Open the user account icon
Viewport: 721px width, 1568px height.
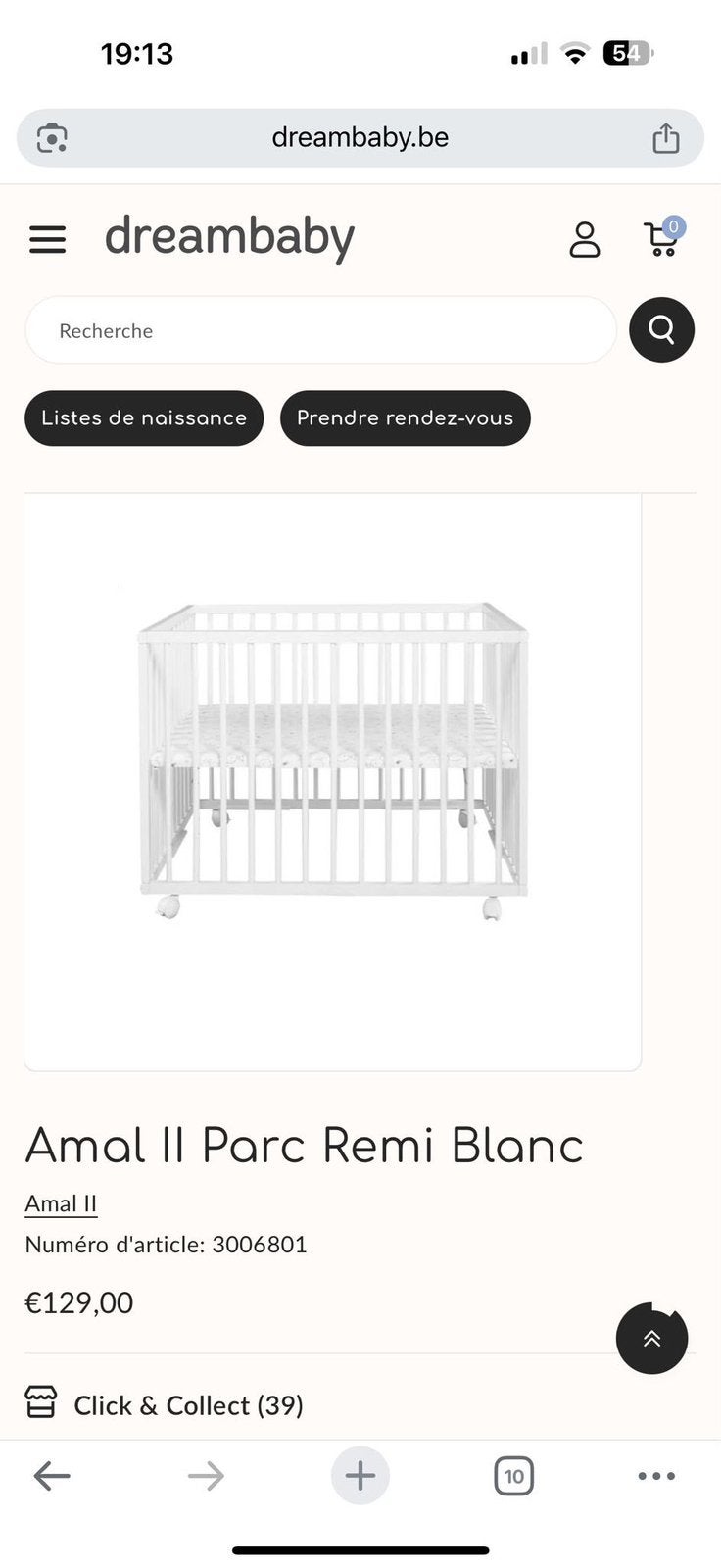pyautogui.click(x=585, y=239)
